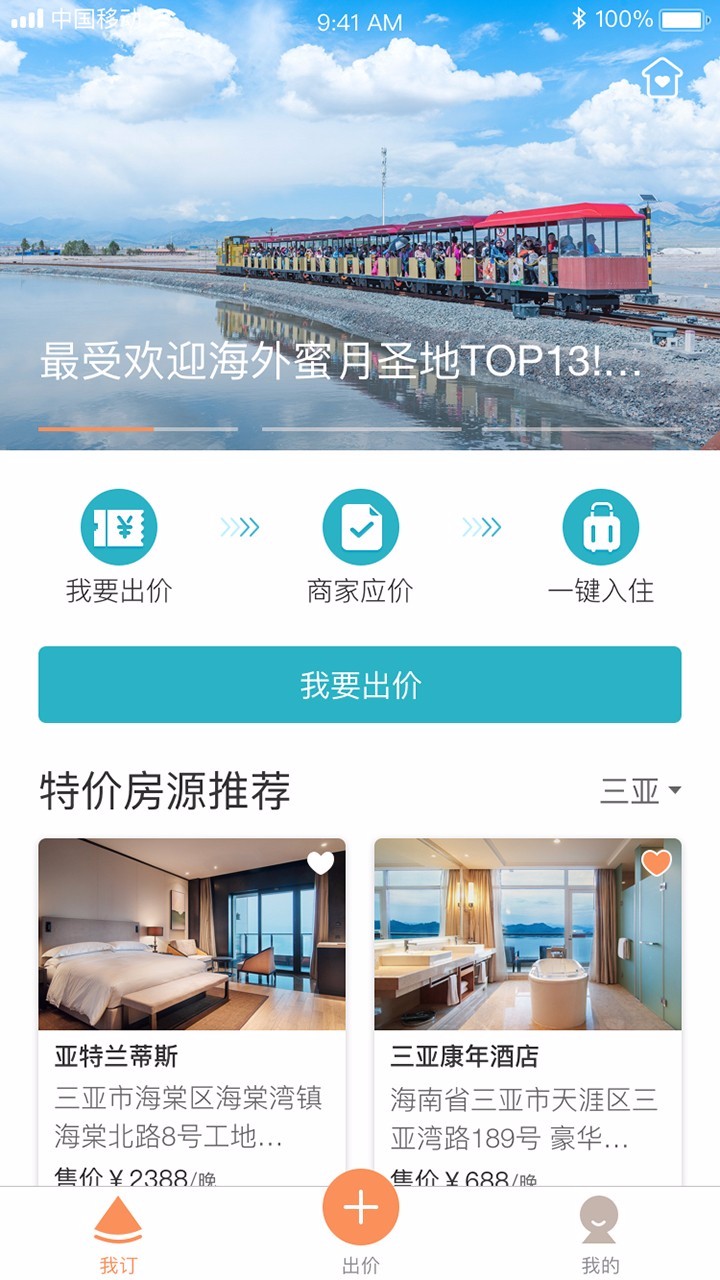Open the 出价 plus button in bottom bar

pos(360,1208)
